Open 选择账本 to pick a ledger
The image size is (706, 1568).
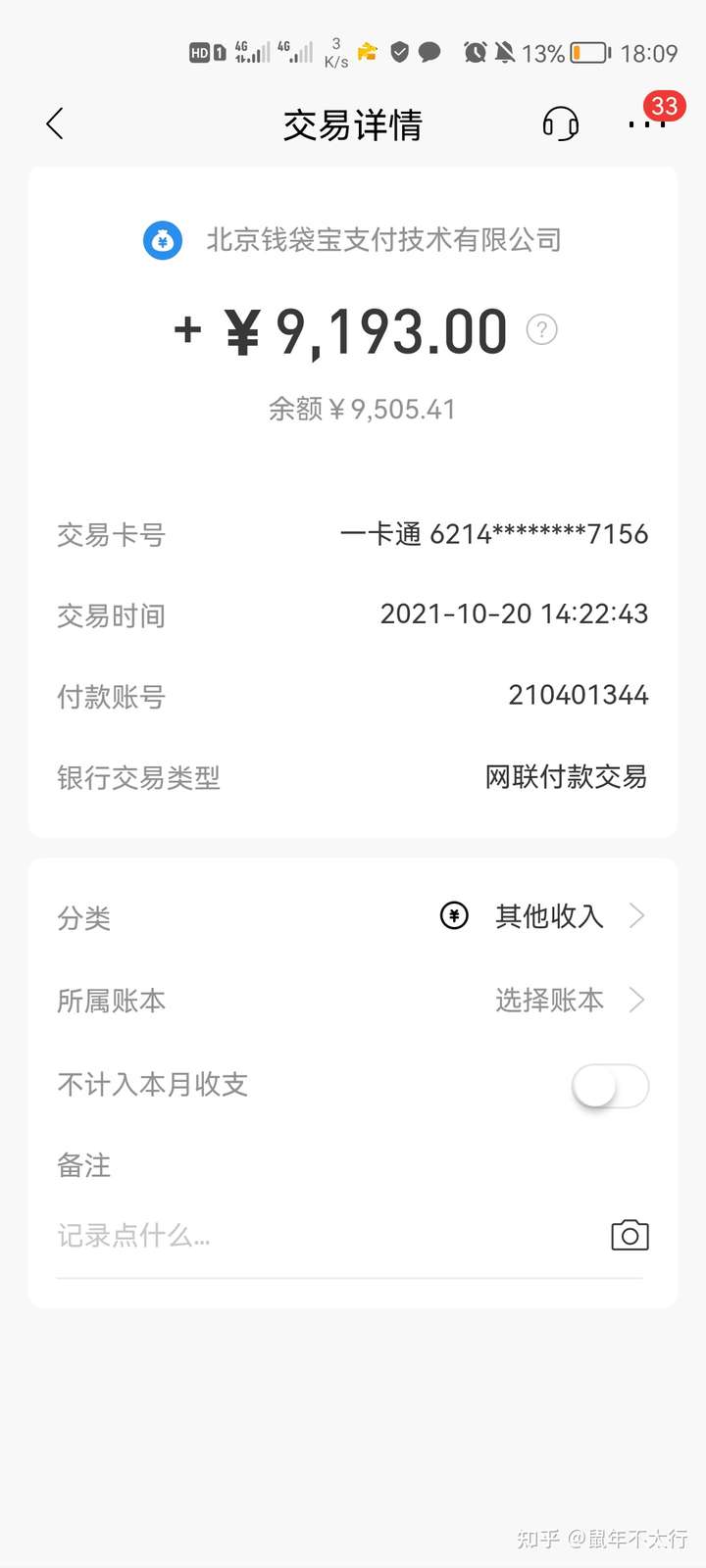pos(353,1001)
